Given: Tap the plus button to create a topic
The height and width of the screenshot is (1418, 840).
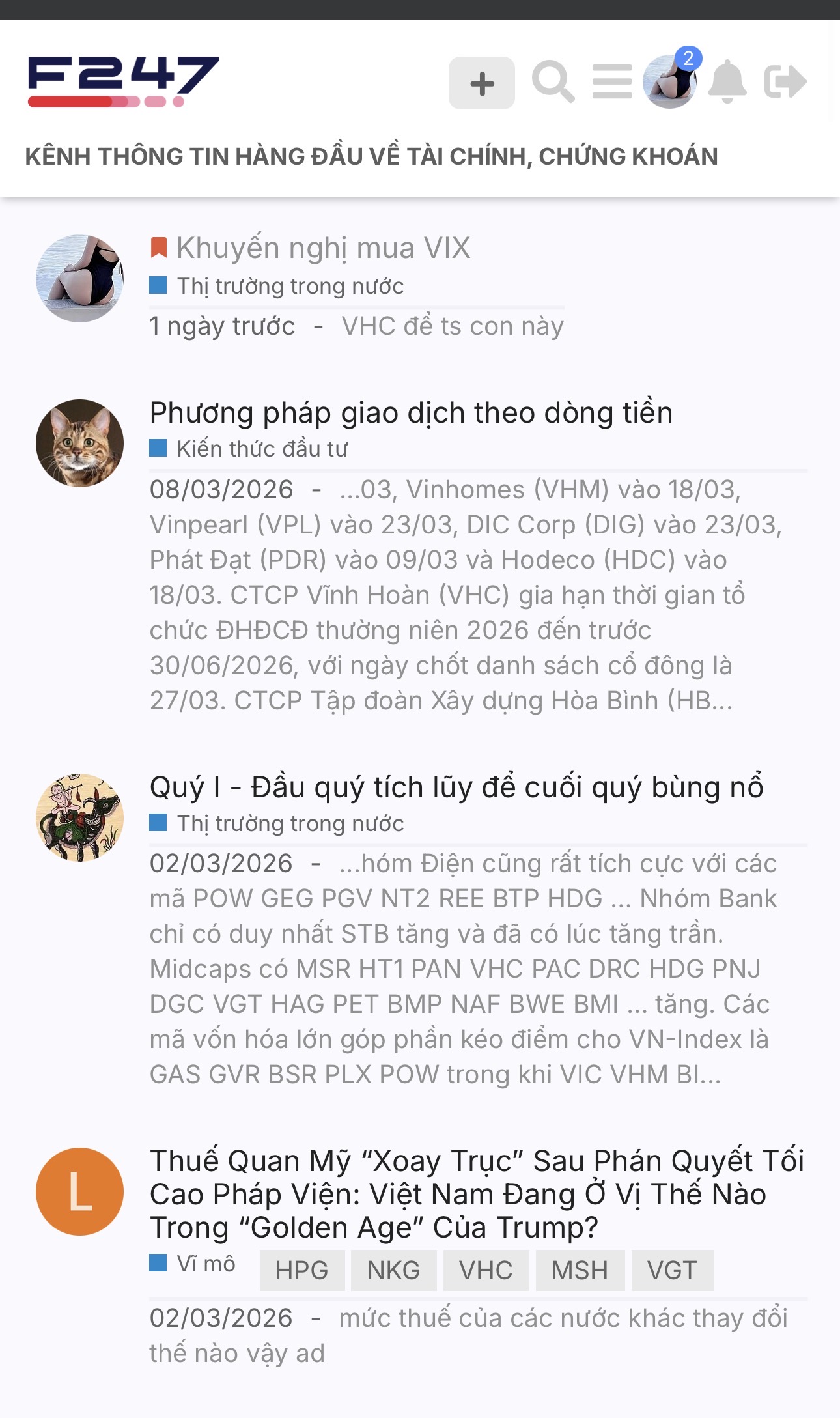Looking at the screenshot, I should click(481, 83).
